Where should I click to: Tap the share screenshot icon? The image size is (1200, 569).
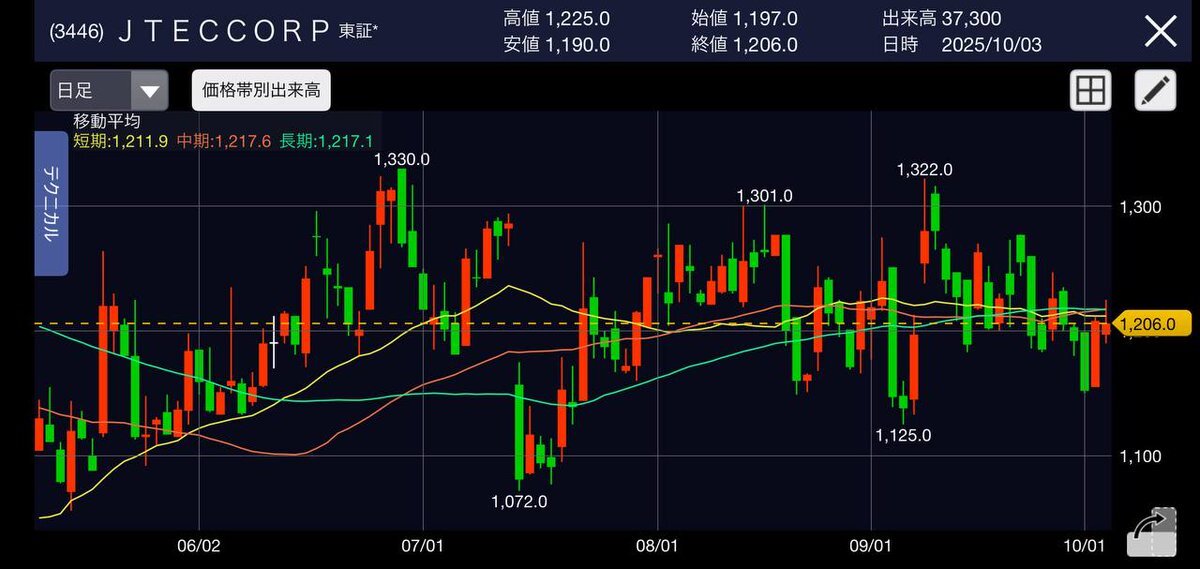(x=1152, y=530)
